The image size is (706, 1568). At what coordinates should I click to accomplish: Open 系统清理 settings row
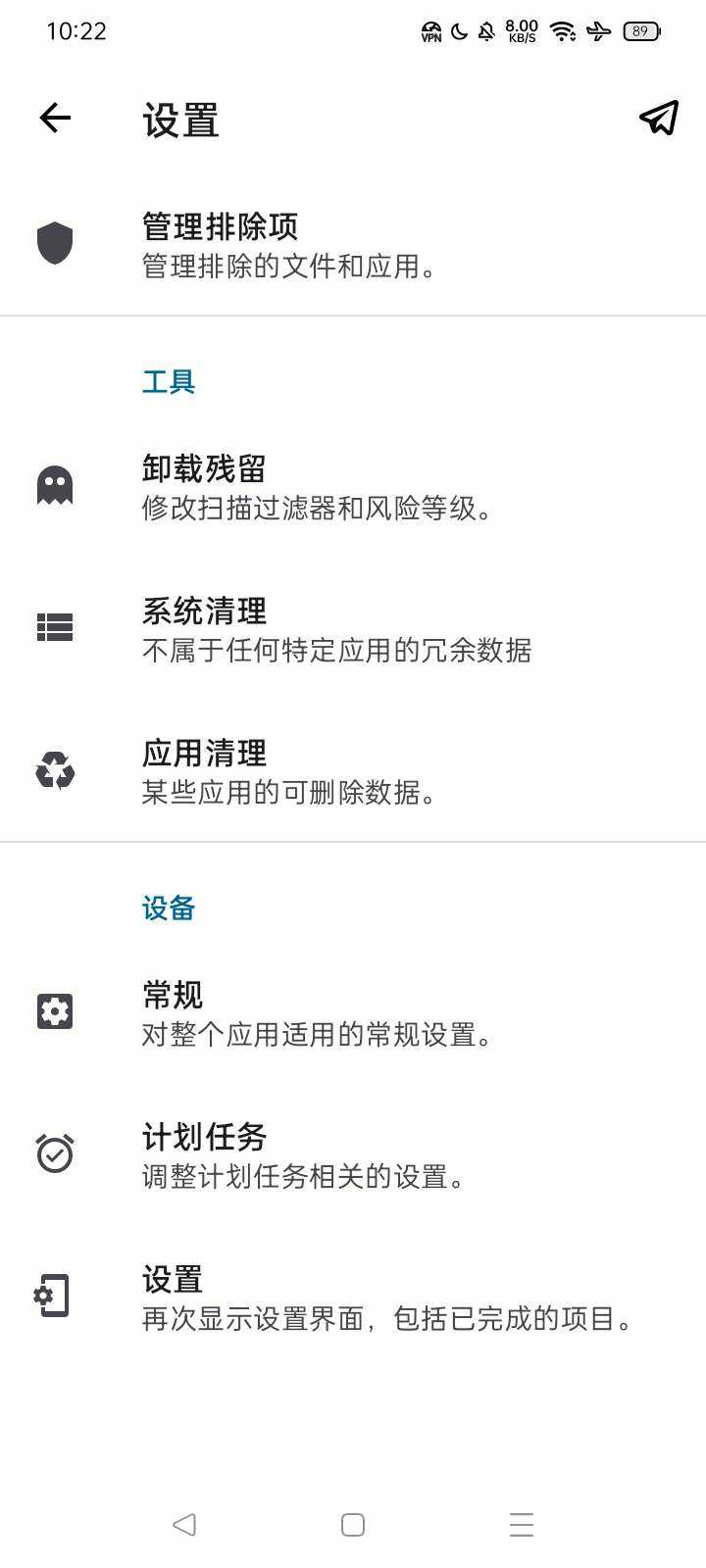pos(353,628)
